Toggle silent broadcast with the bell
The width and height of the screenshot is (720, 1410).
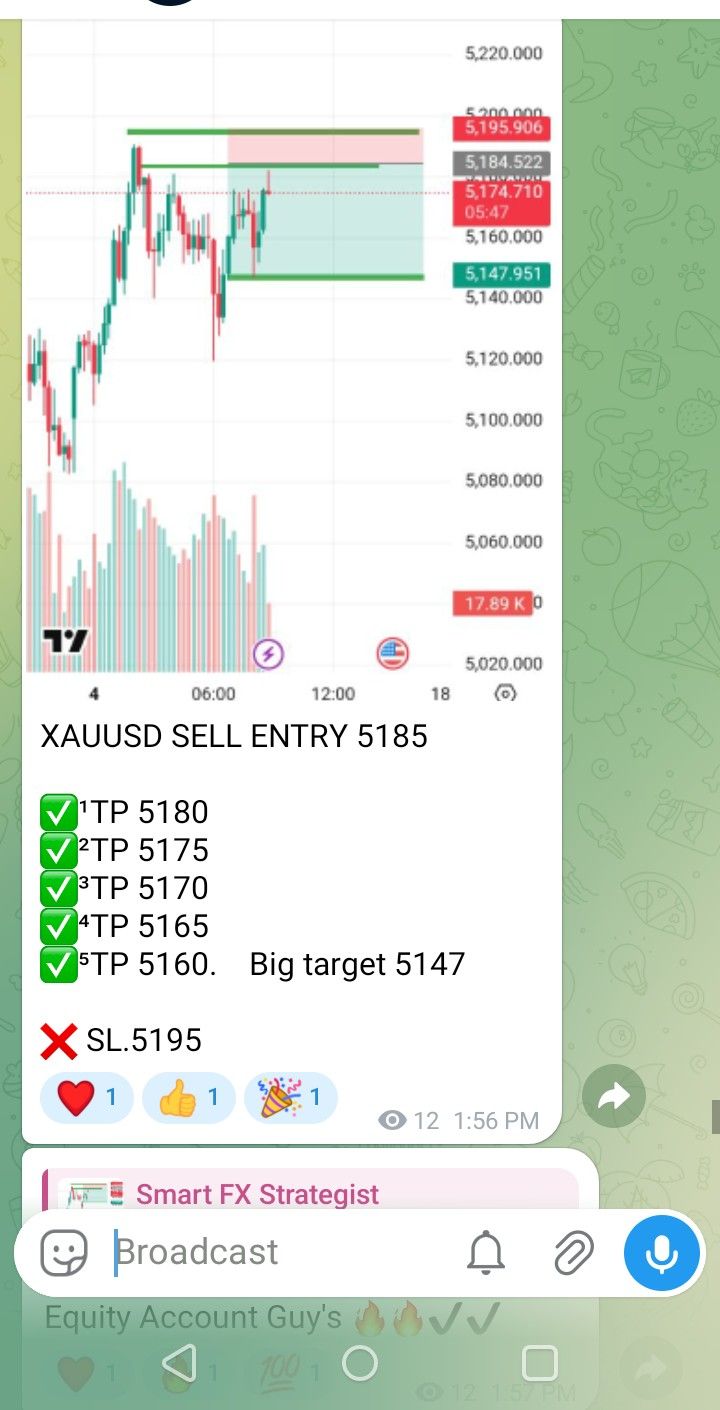click(x=486, y=1252)
